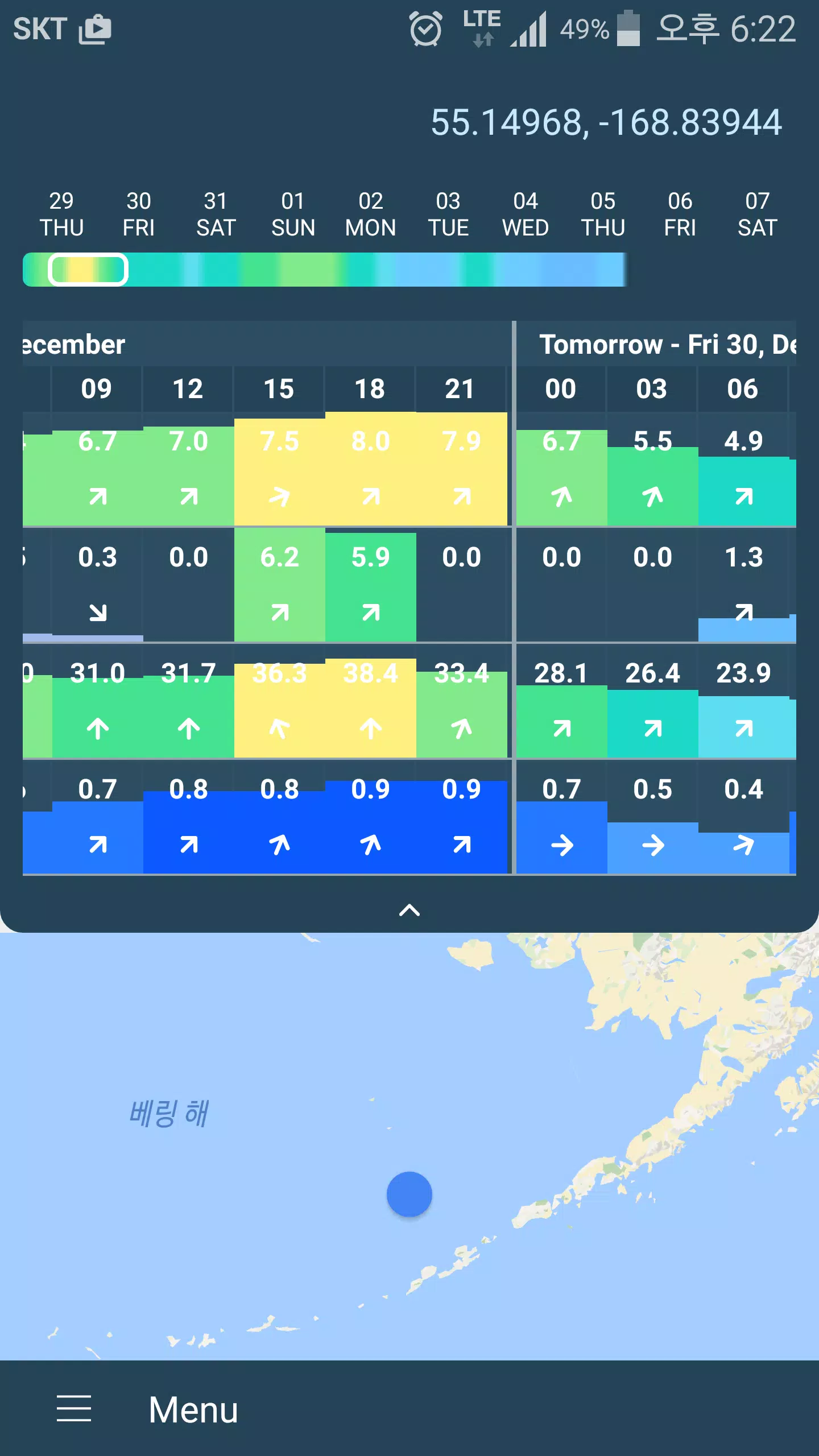819x1456 pixels.
Task: Jump to 01 SUN forecast
Action: 293,214
